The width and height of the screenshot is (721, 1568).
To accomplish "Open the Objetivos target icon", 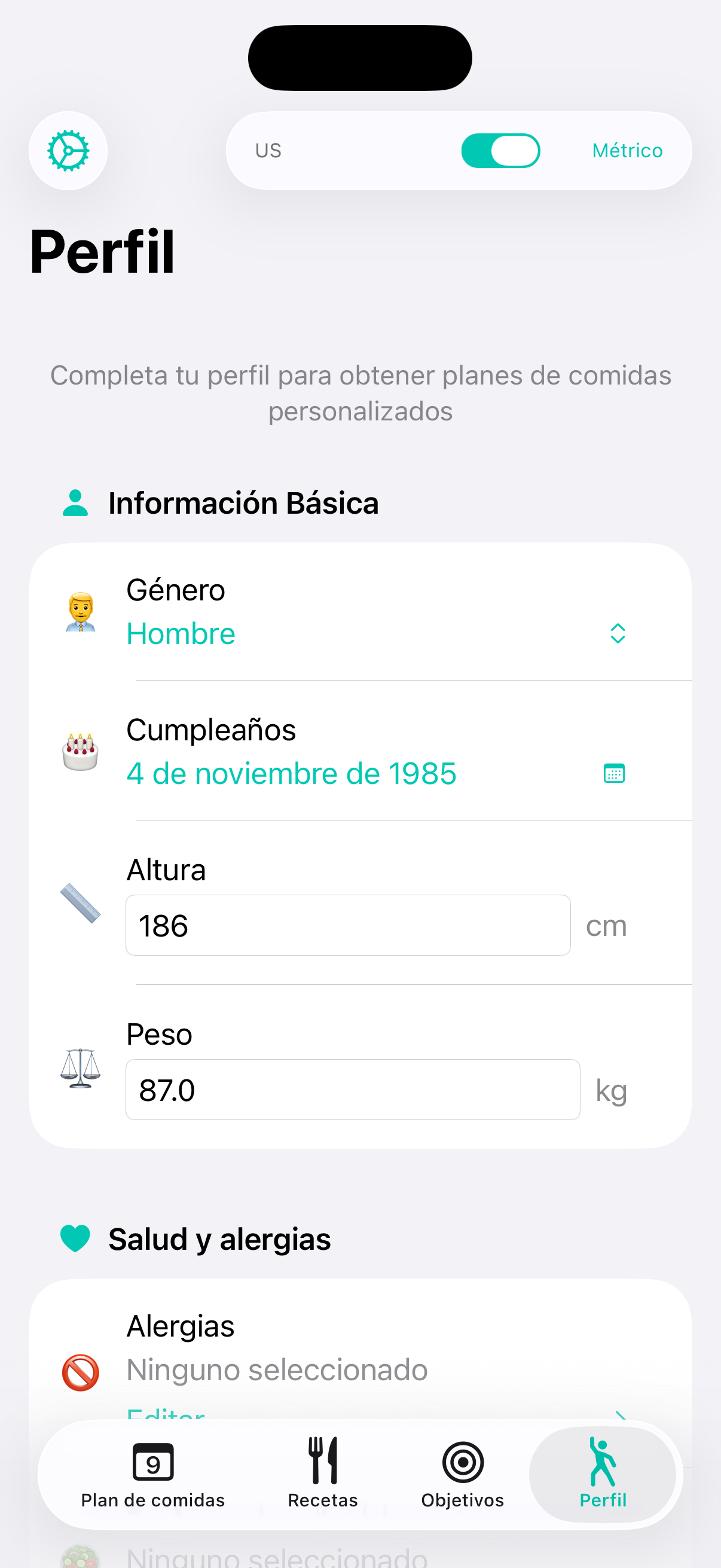I will point(462,1463).
